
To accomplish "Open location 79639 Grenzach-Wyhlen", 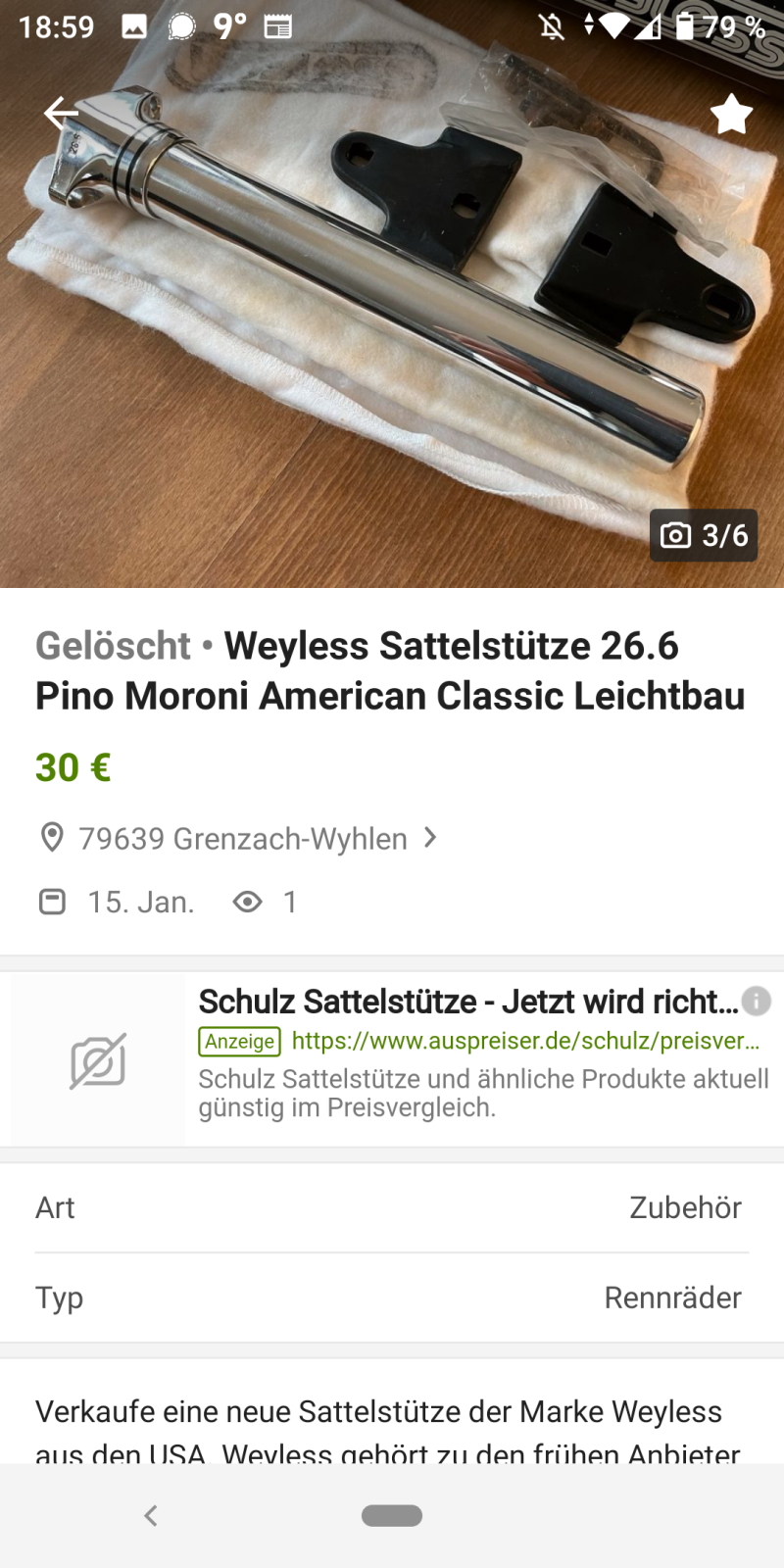I will click(241, 839).
